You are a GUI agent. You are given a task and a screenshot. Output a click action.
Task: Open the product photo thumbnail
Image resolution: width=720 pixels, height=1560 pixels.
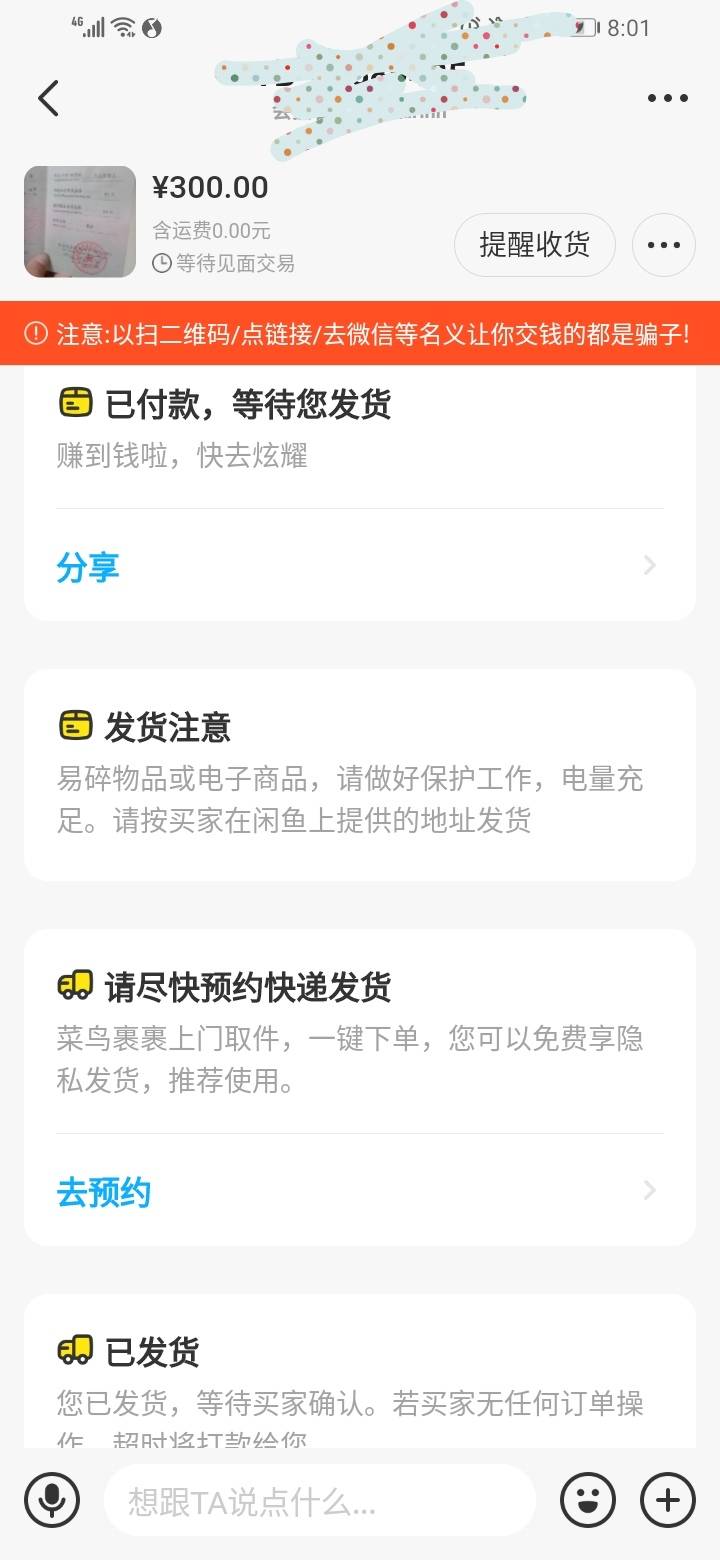coord(79,220)
